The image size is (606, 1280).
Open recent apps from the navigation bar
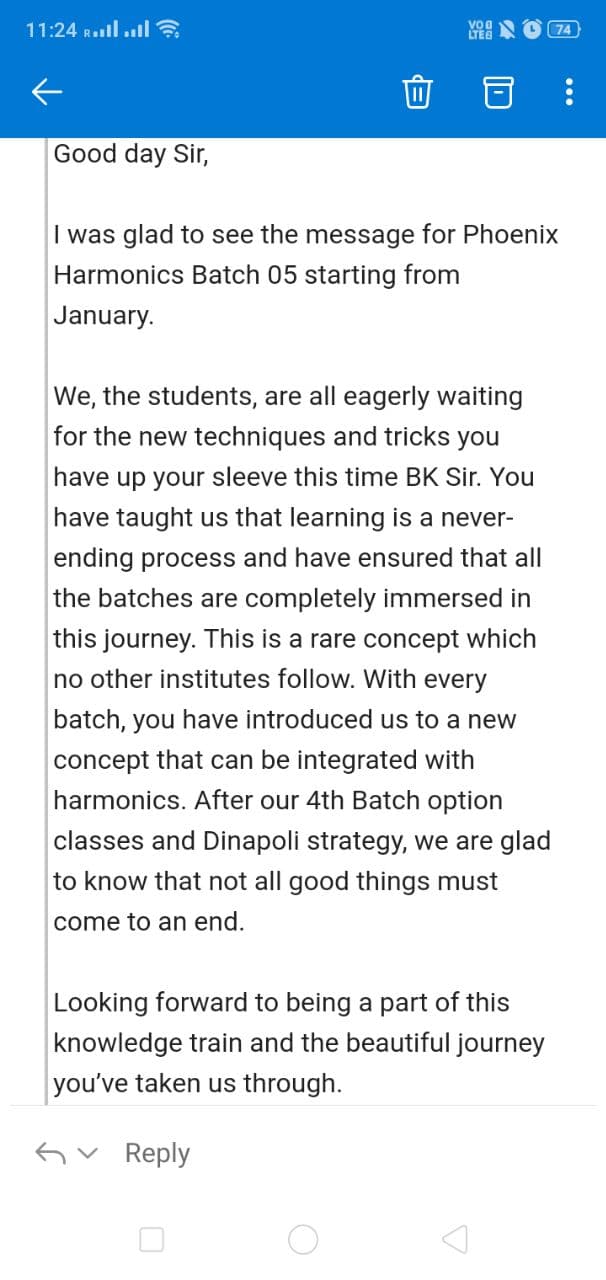tap(152, 1240)
